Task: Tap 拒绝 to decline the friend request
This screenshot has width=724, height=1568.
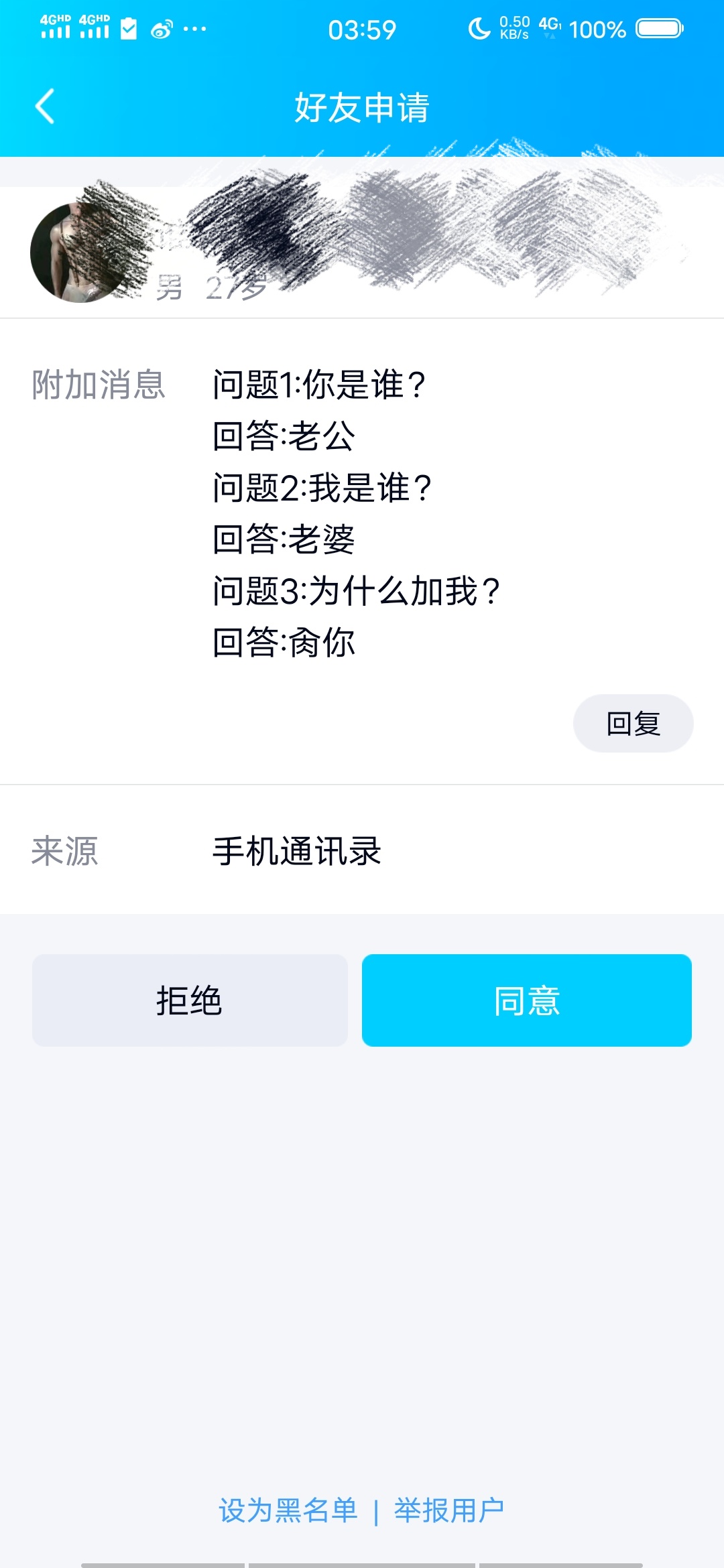Action: pyautogui.click(x=190, y=1000)
